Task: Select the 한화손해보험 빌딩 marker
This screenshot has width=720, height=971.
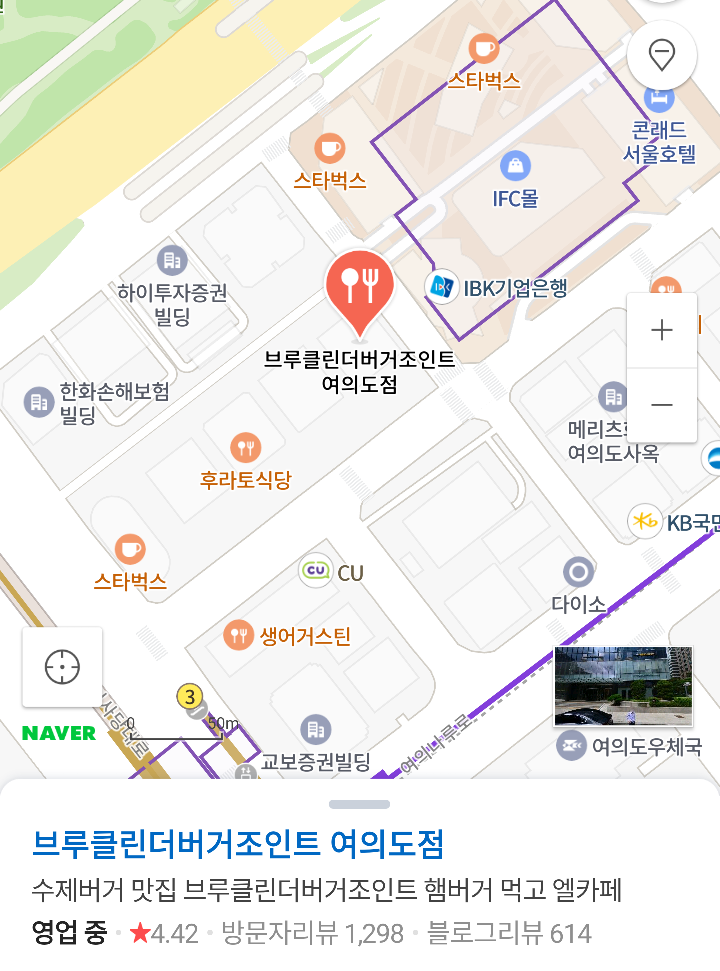Action: pyautogui.click(x=39, y=402)
